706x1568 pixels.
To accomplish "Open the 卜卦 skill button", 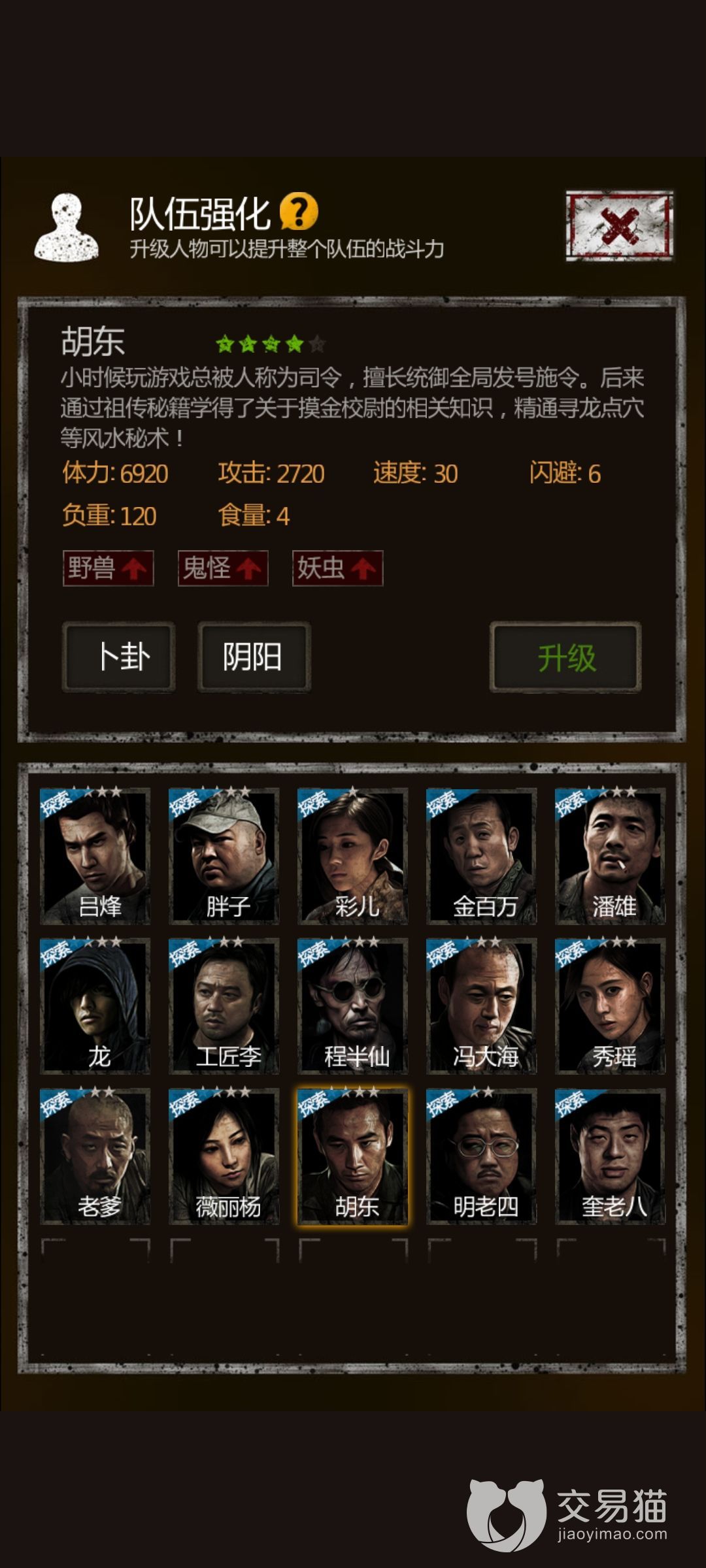I will click(x=119, y=657).
